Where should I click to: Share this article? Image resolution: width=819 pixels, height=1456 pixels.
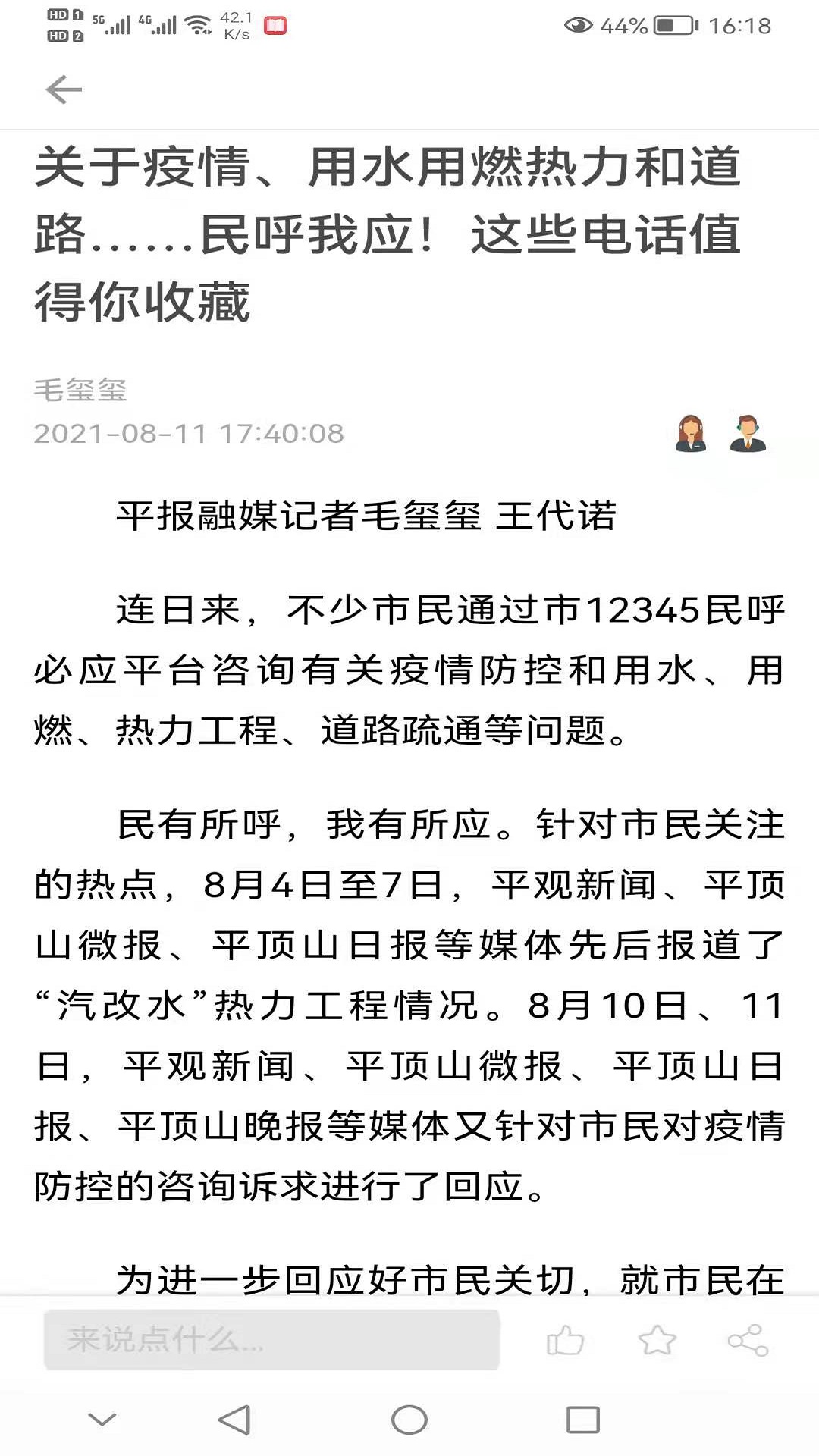(748, 1340)
